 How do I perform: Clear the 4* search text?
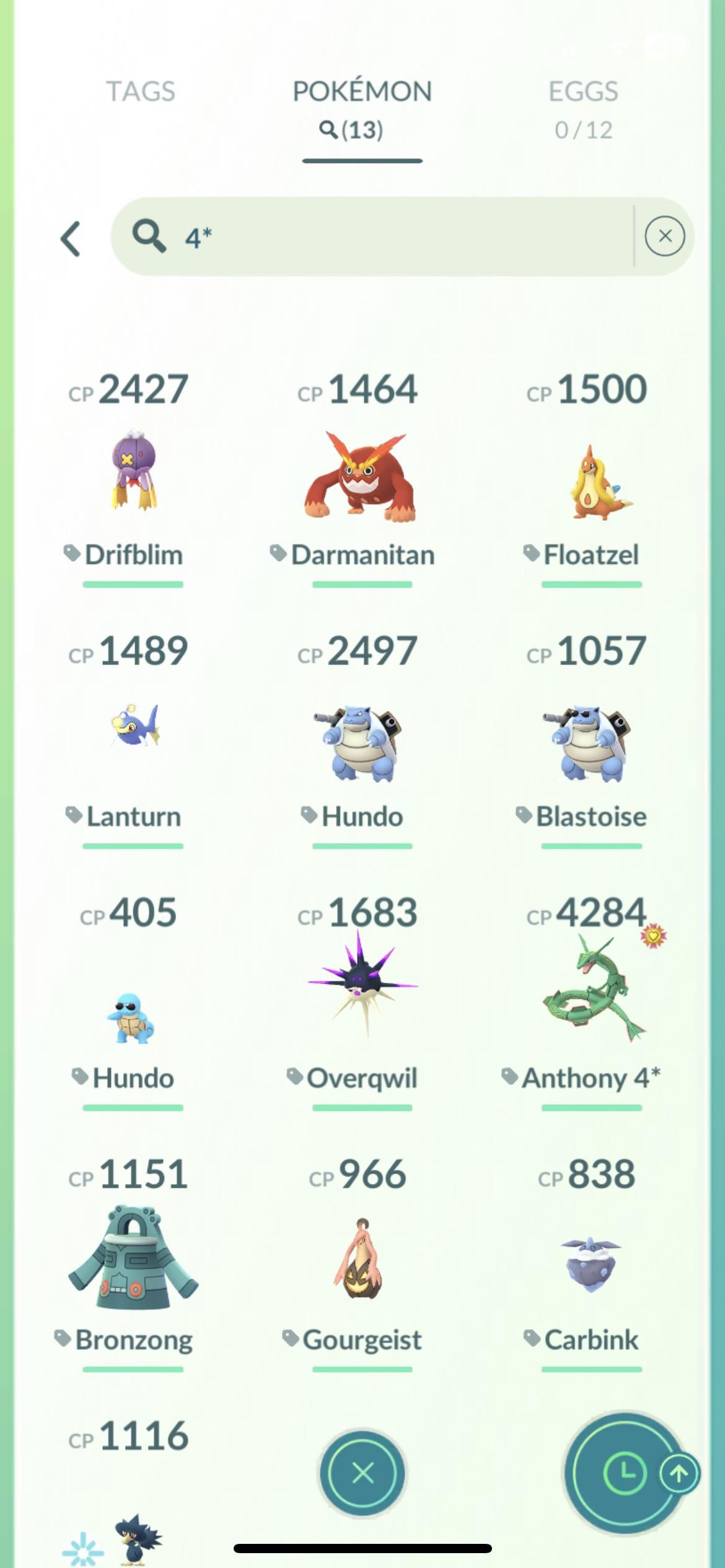pyautogui.click(x=664, y=236)
